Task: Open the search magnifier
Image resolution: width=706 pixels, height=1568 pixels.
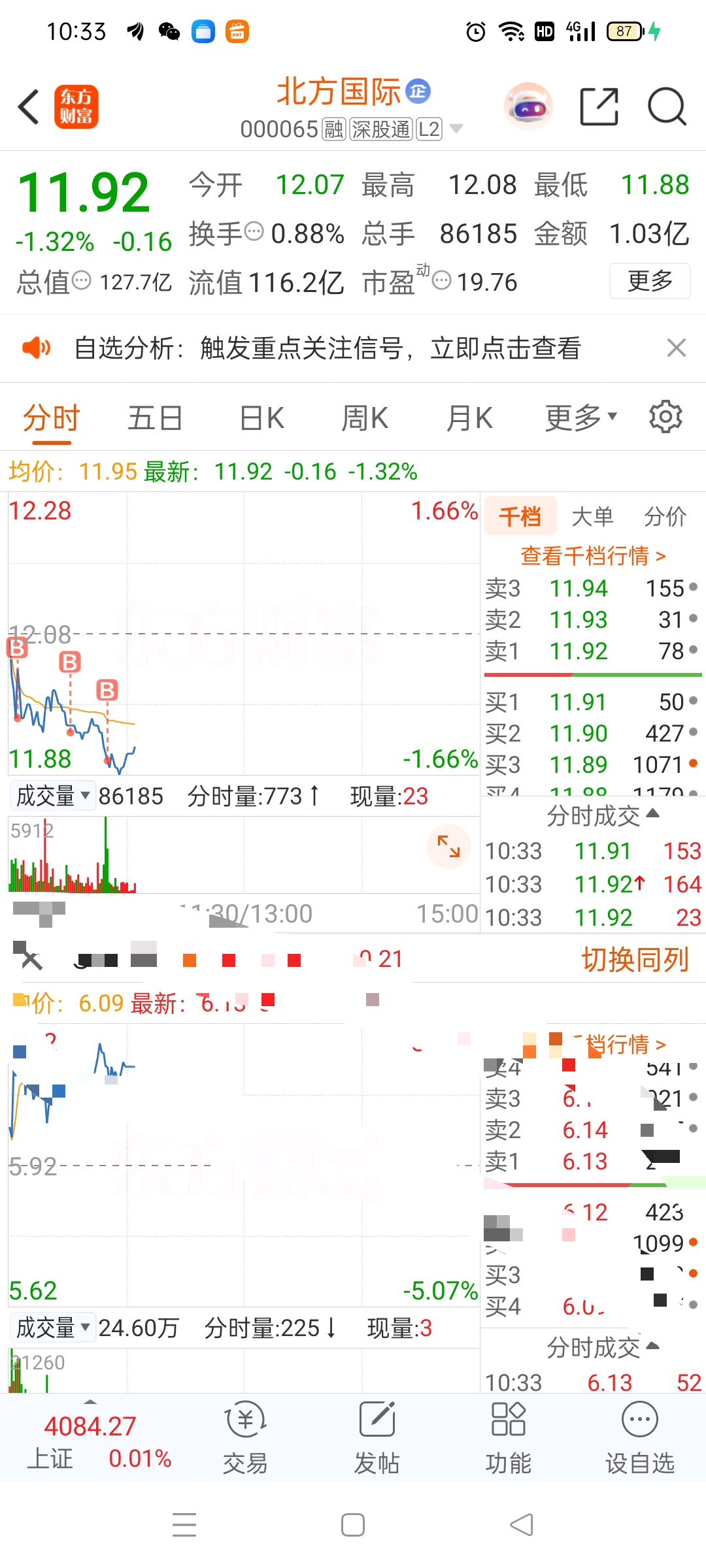Action: (x=666, y=106)
